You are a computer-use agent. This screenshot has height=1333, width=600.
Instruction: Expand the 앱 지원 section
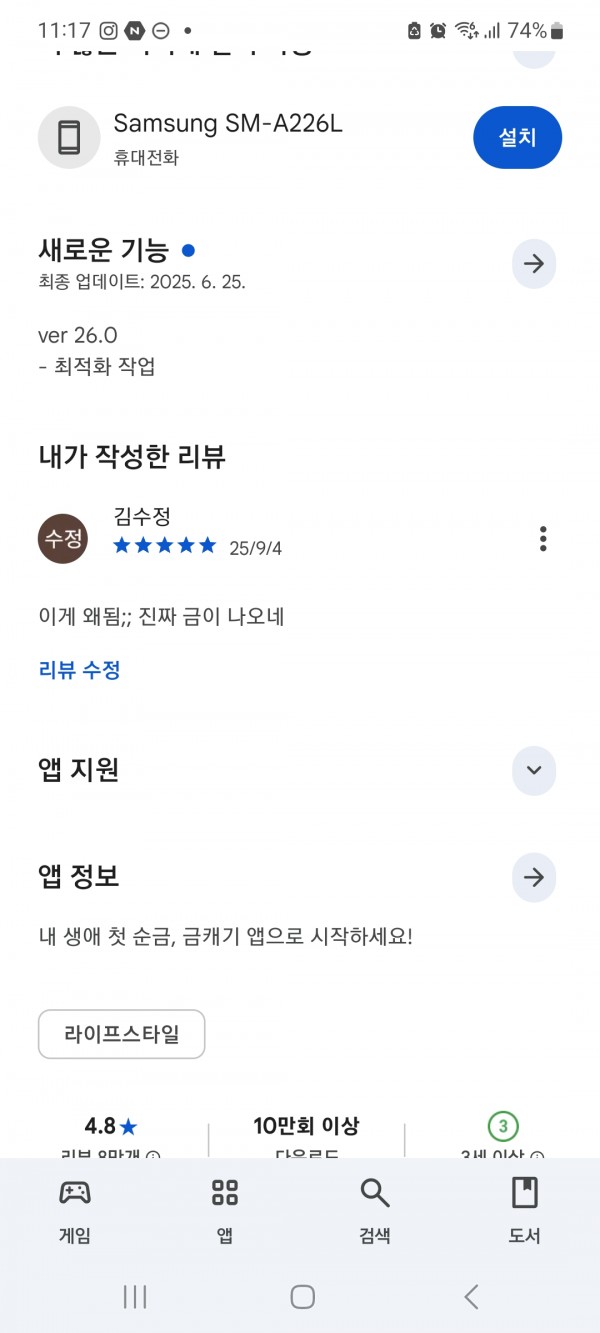534,770
